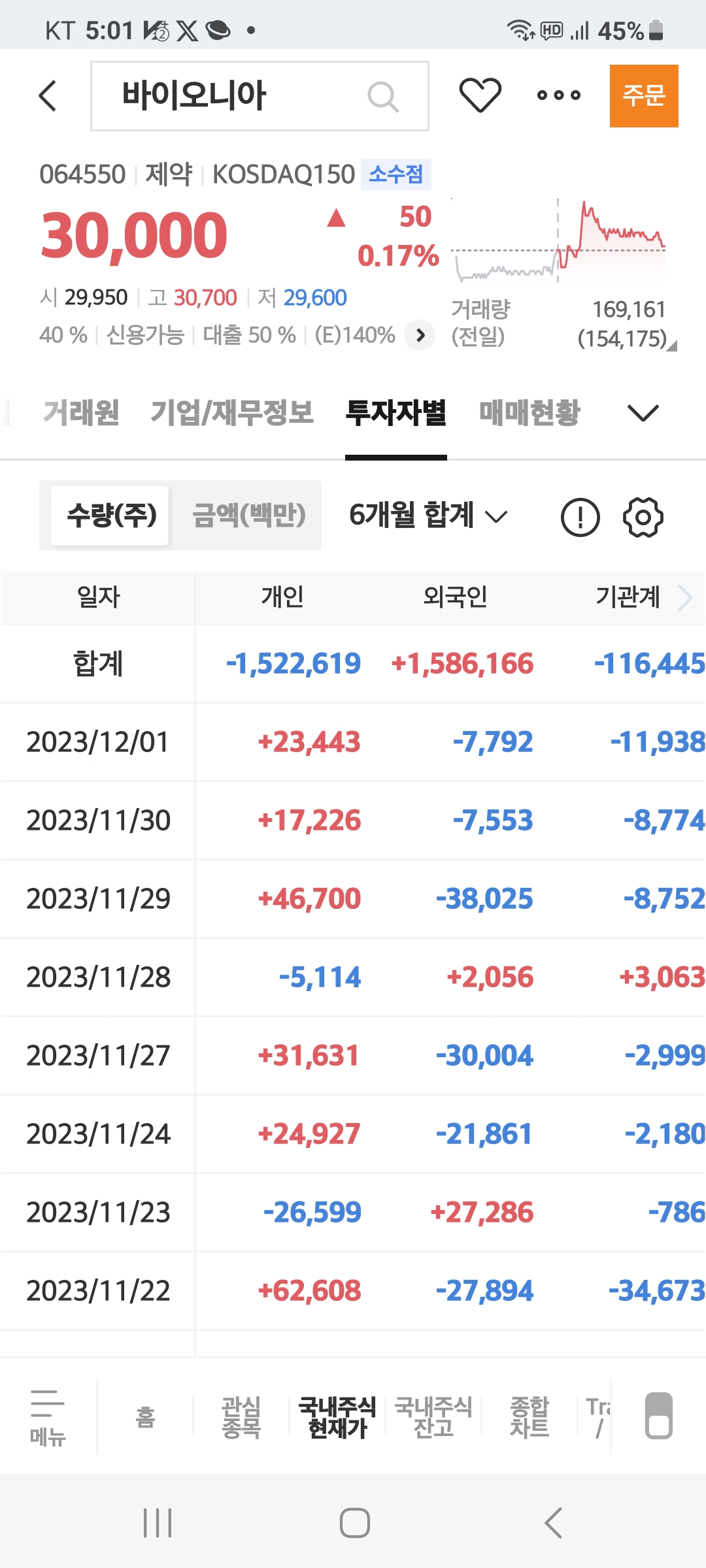Open the mini intraday price chart
This screenshot has height=1568, width=706.
click(x=559, y=240)
